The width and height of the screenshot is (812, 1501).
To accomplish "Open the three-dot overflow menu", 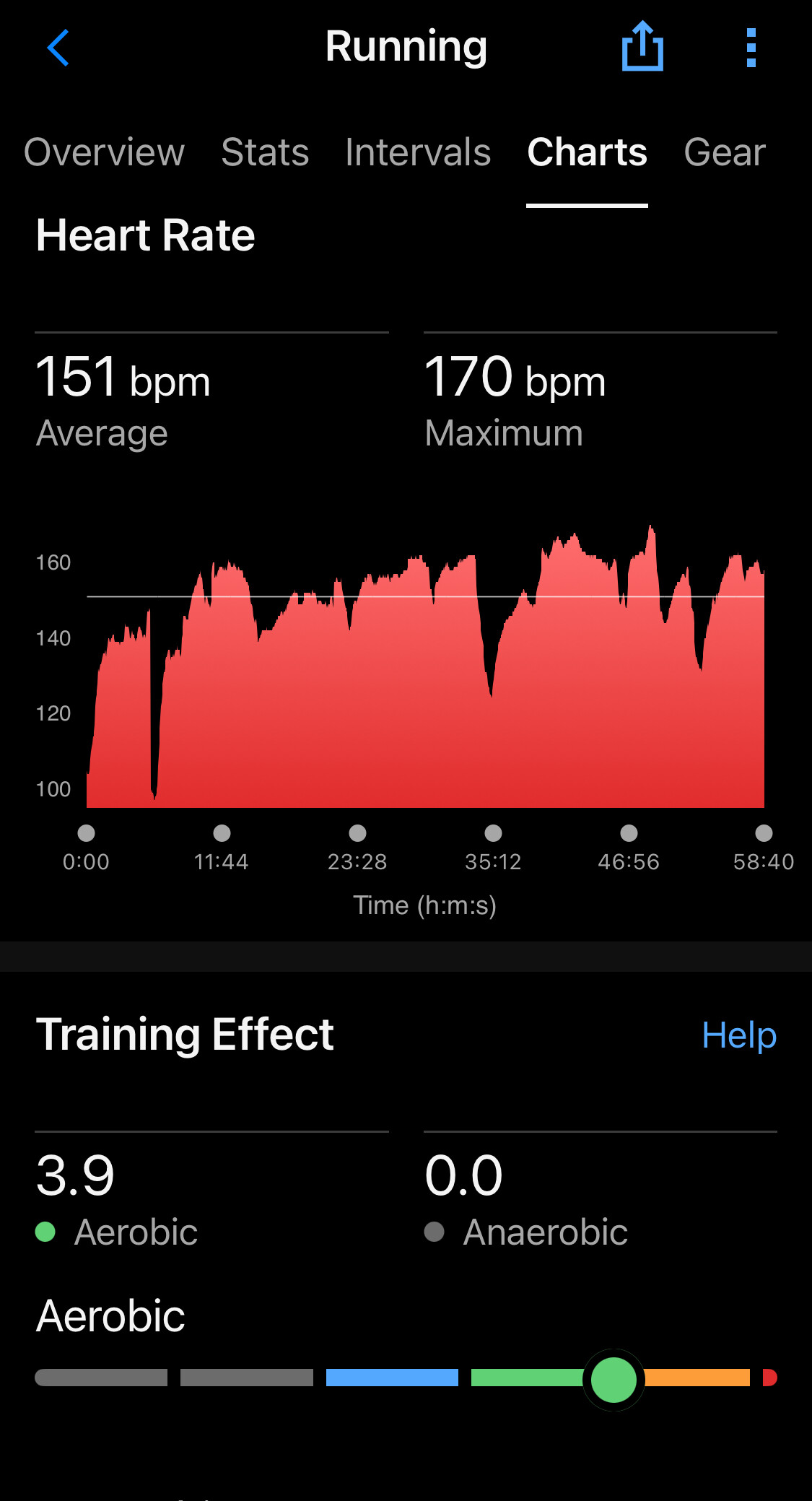I will pos(751,48).
